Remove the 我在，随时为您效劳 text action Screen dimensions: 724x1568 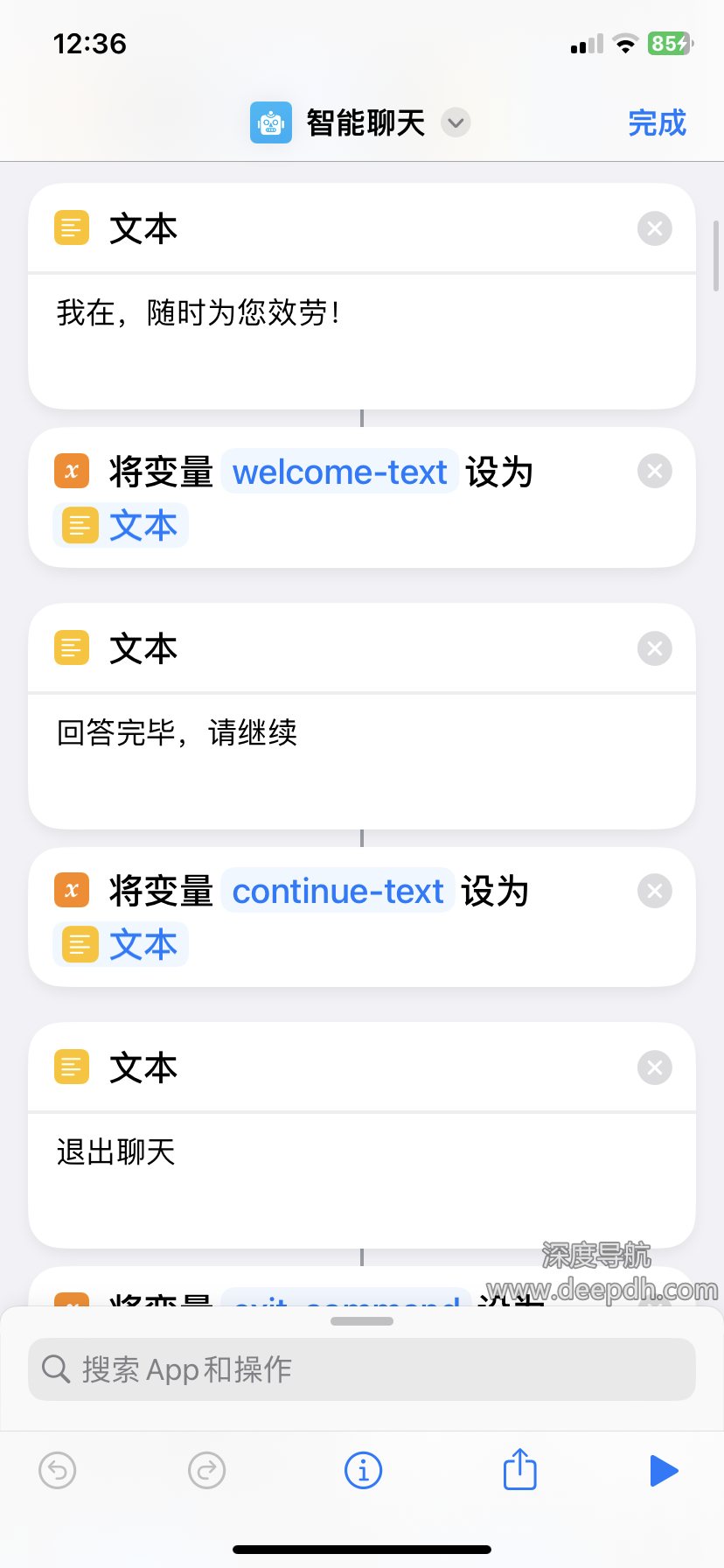[654, 228]
